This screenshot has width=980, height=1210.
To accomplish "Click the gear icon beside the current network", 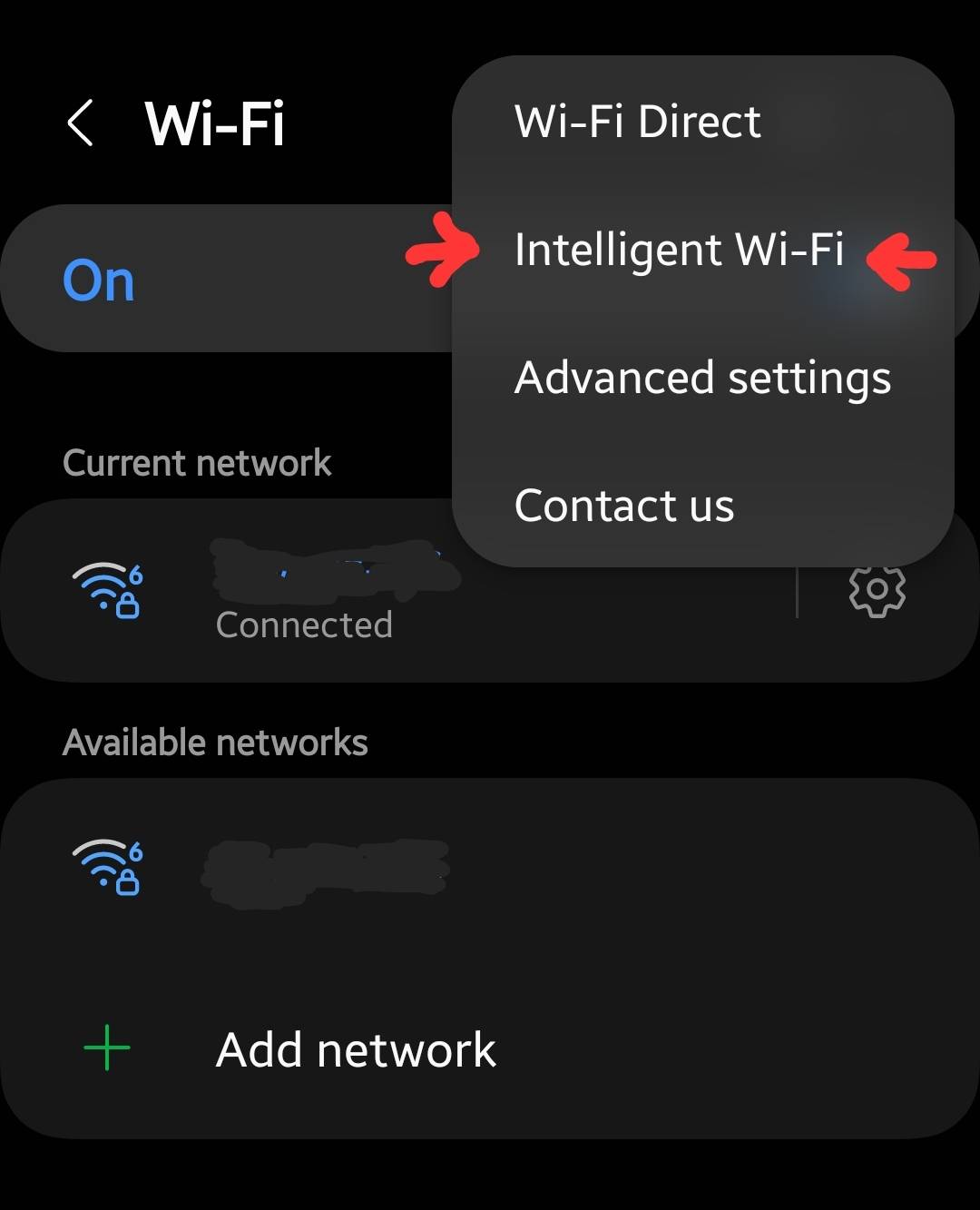I will [x=876, y=588].
